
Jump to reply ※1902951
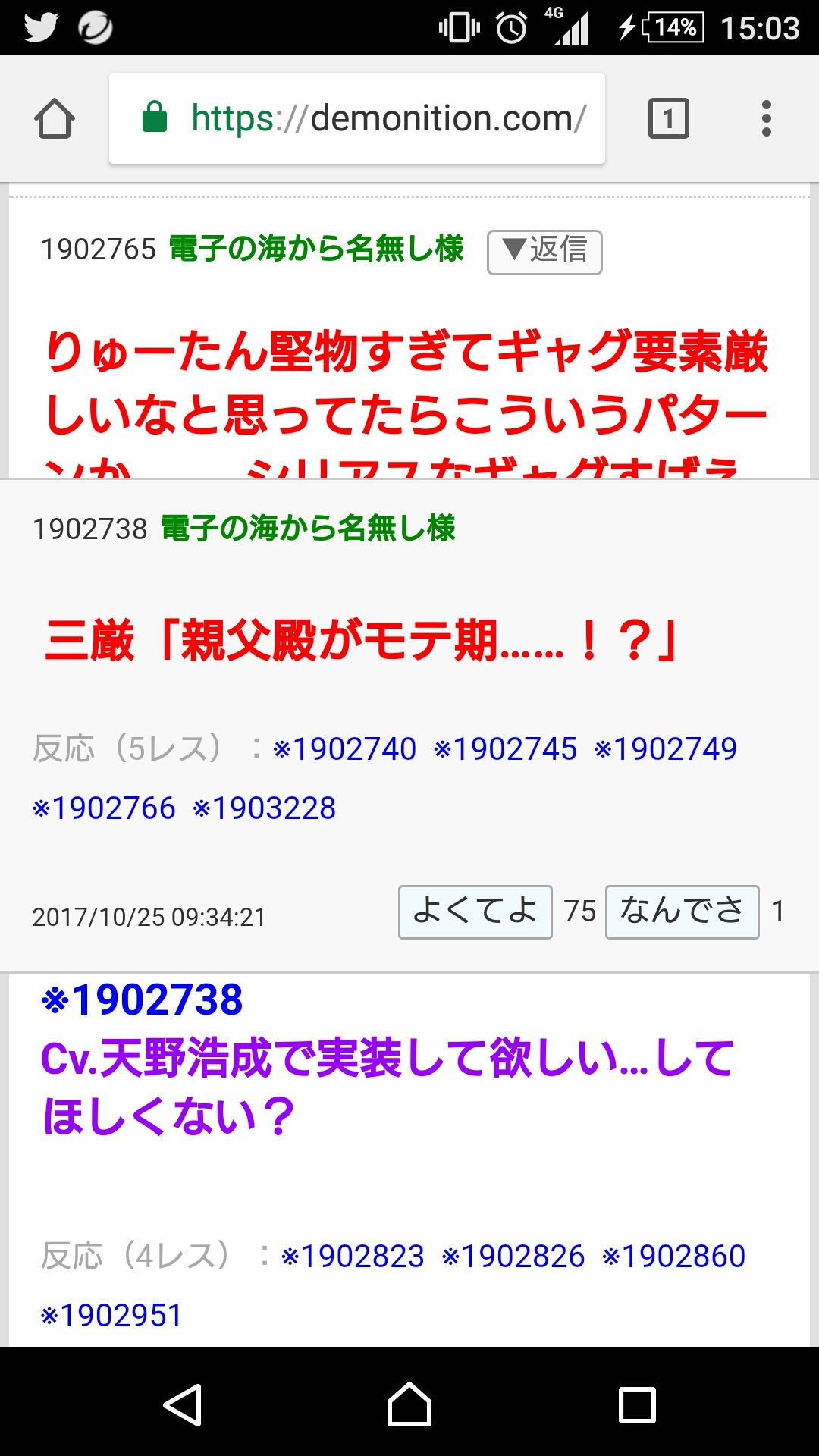tap(111, 1316)
